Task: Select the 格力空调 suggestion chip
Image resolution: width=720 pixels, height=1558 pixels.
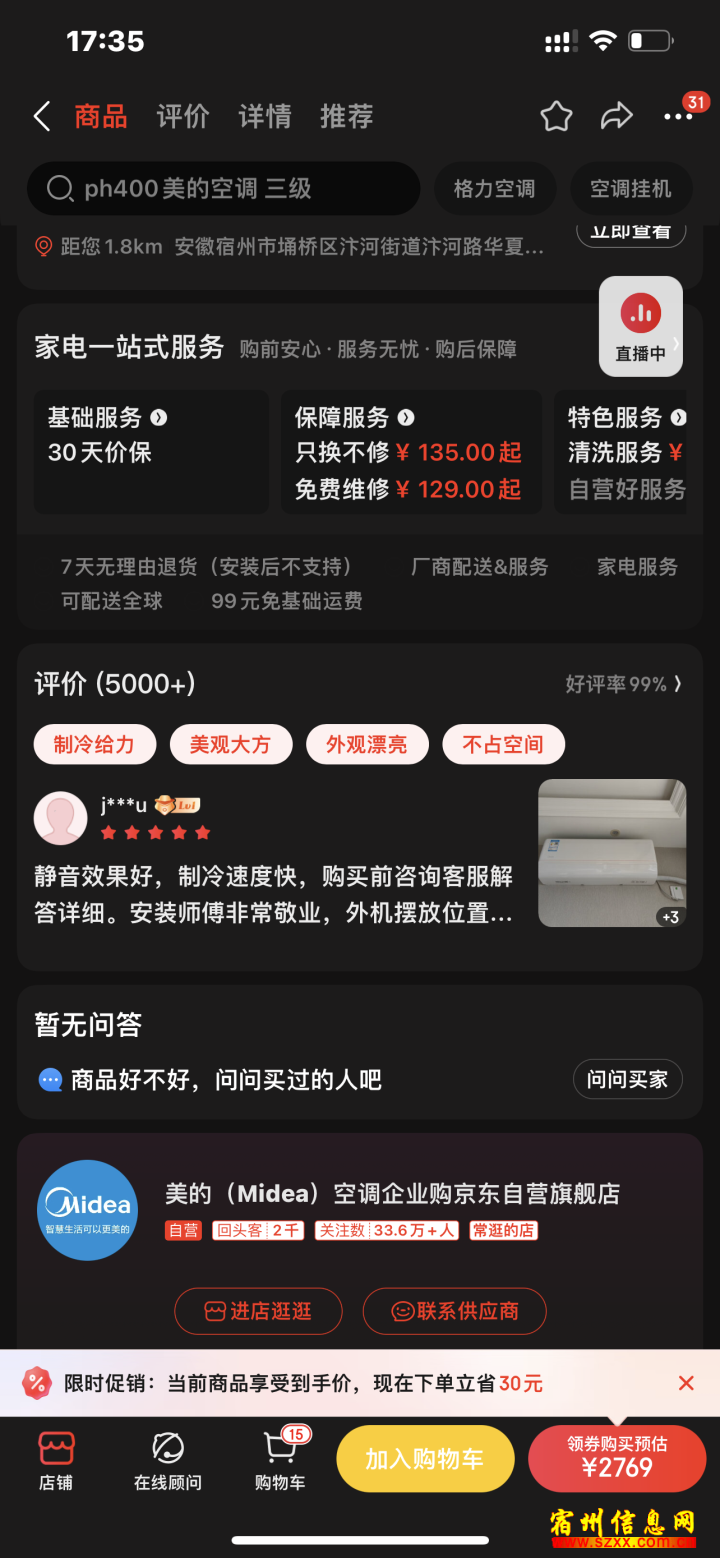Action: [x=494, y=188]
